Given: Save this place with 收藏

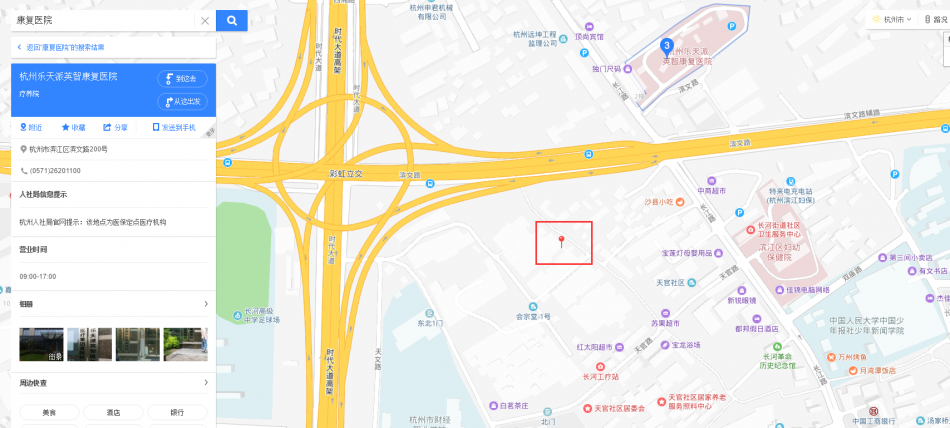Looking at the screenshot, I should click(x=73, y=127).
